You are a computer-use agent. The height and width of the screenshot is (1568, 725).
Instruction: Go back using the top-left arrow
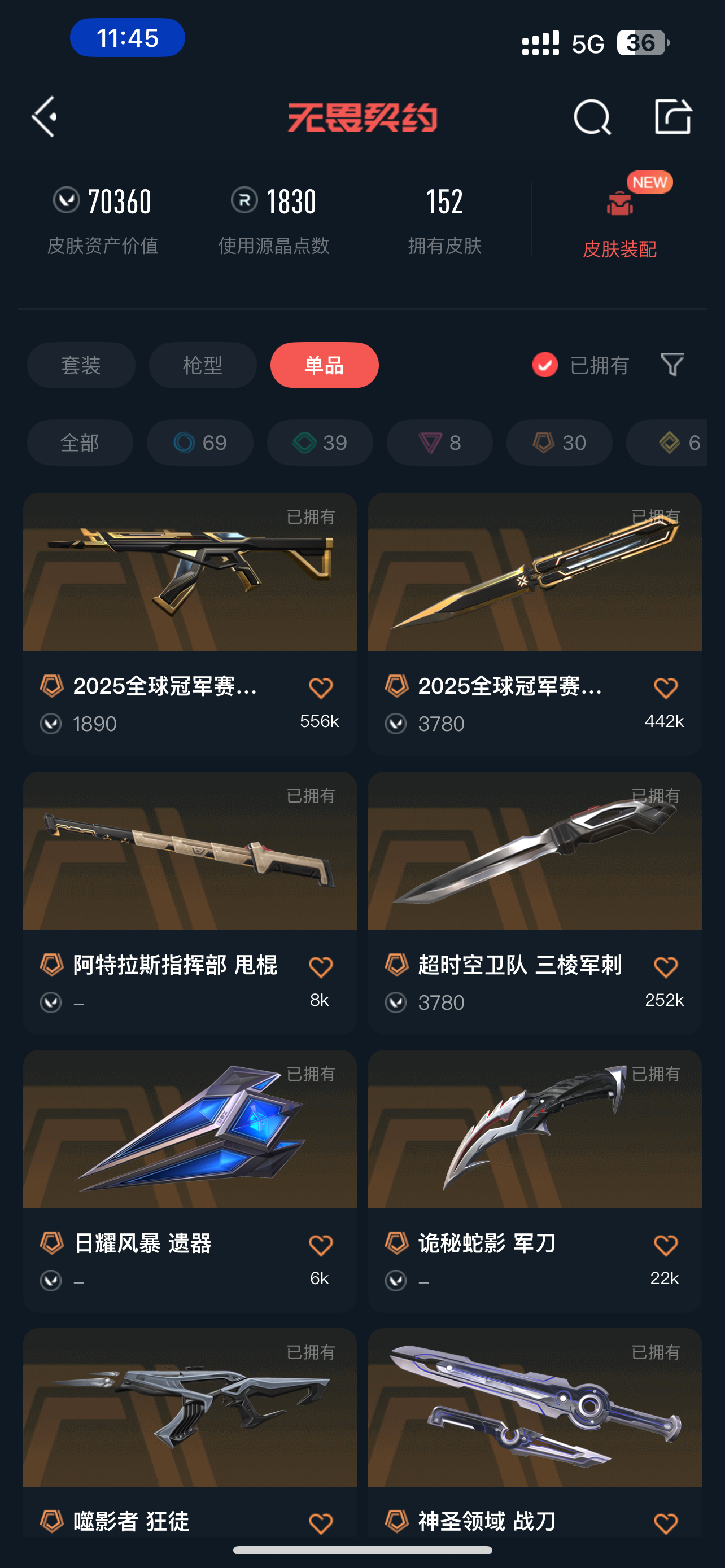45,116
